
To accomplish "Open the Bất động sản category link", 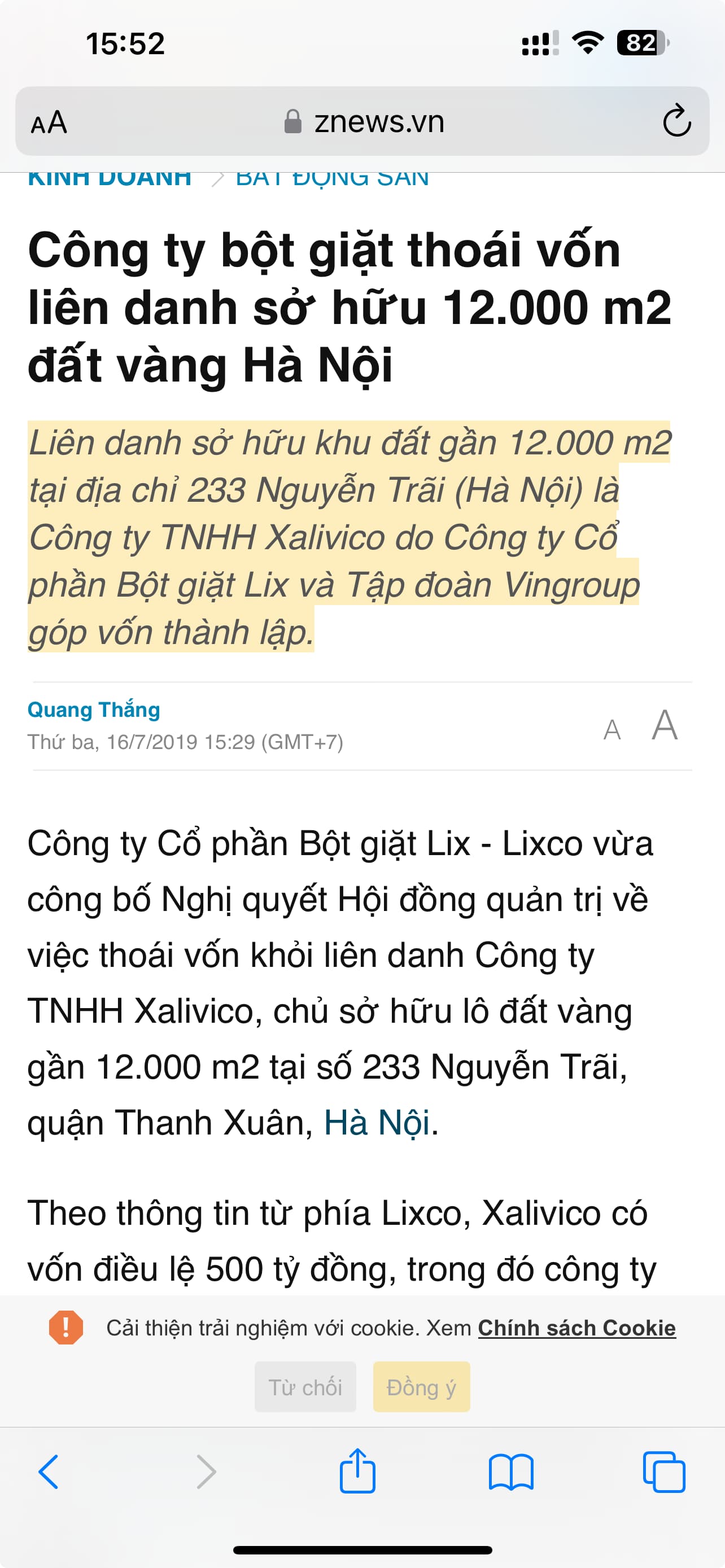I will click(333, 179).
